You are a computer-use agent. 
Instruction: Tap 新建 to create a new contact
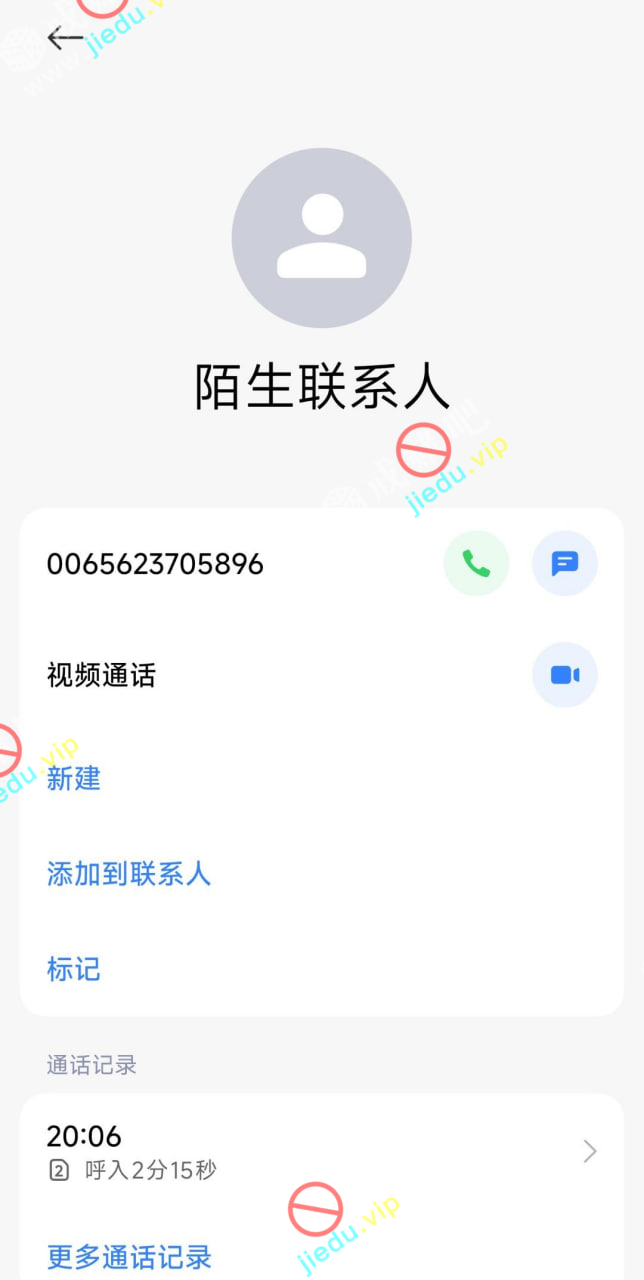point(74,778)
